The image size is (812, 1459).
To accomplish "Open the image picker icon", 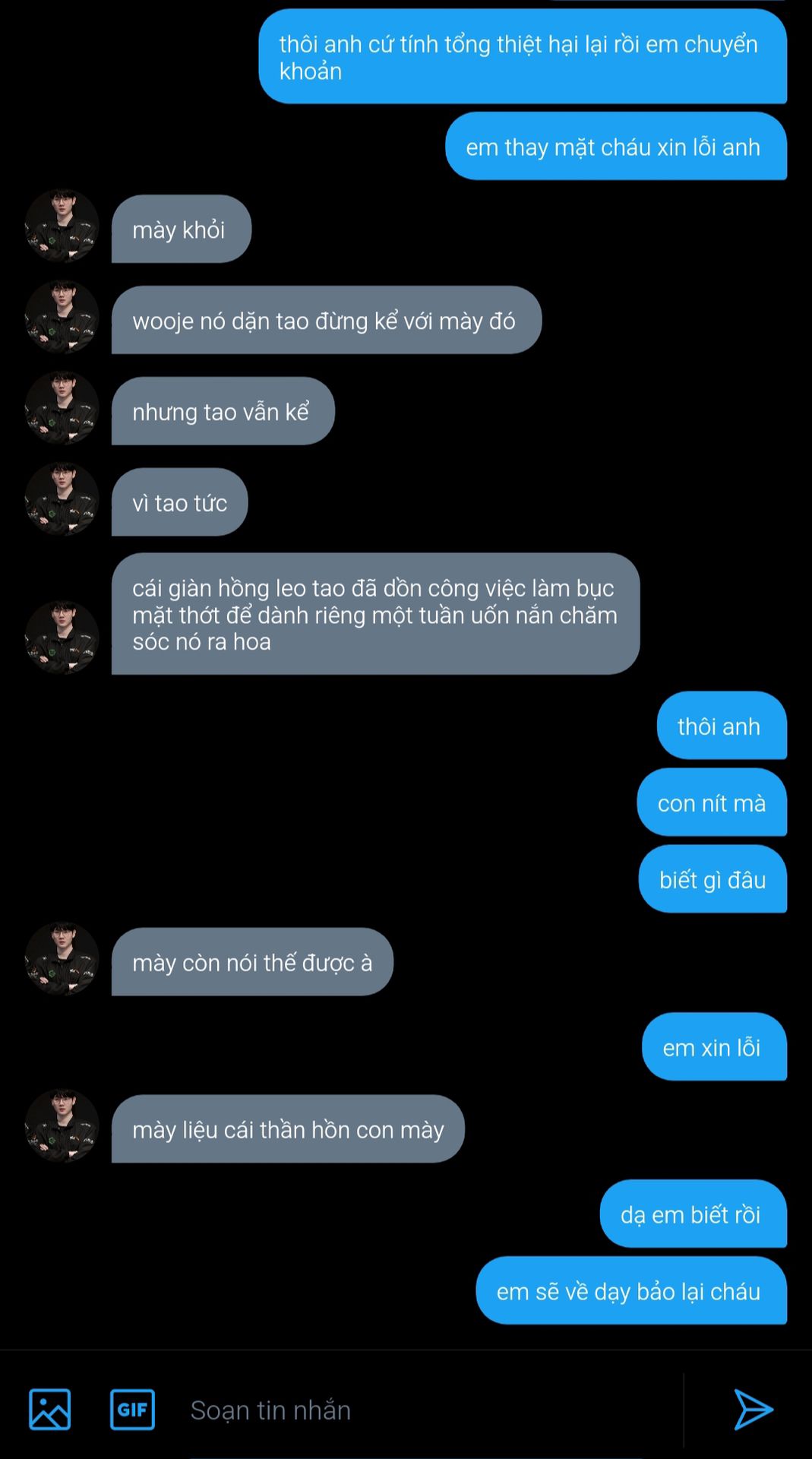I will point(50,1410).
